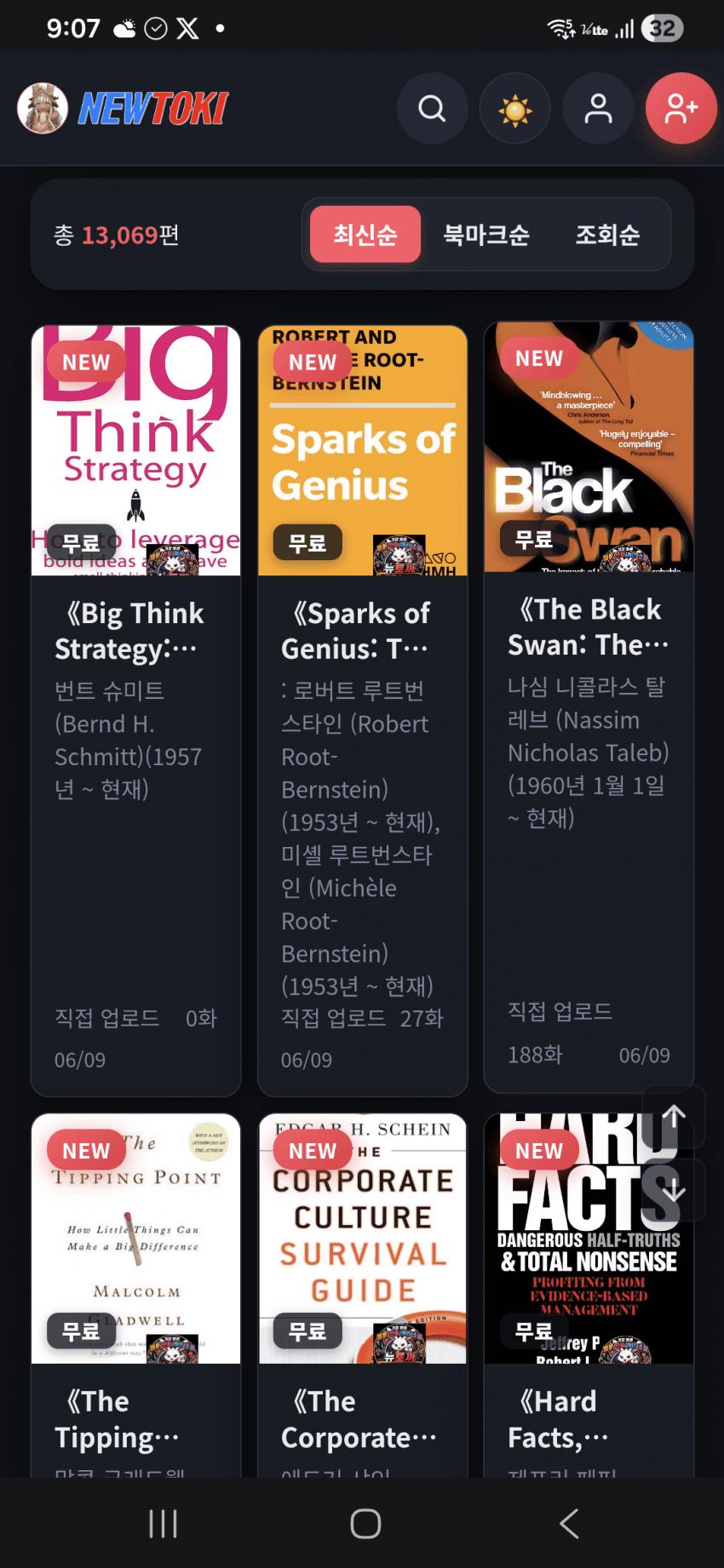Jump to bottom with down arrow
The image size is (724, 1568).
(674, 1189)
